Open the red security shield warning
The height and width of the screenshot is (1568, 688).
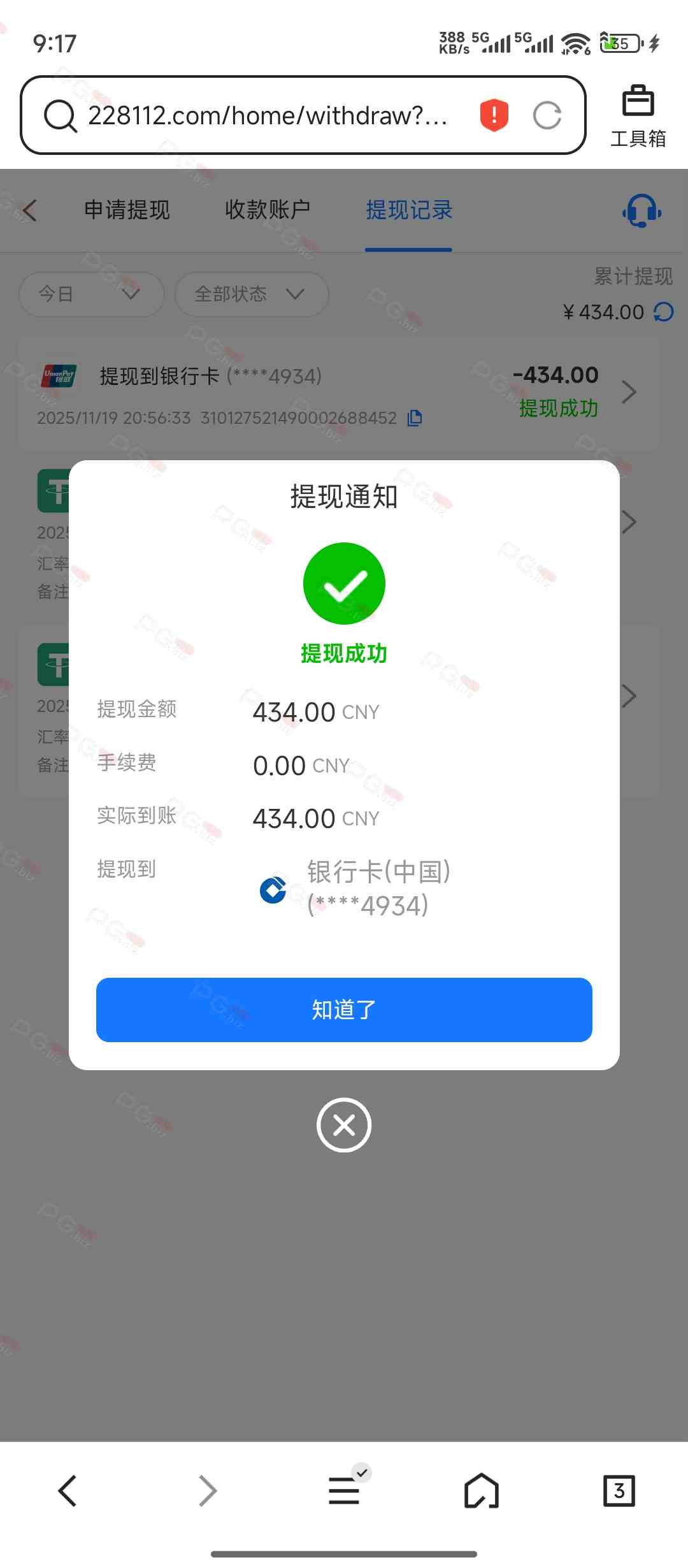(494, 116)
